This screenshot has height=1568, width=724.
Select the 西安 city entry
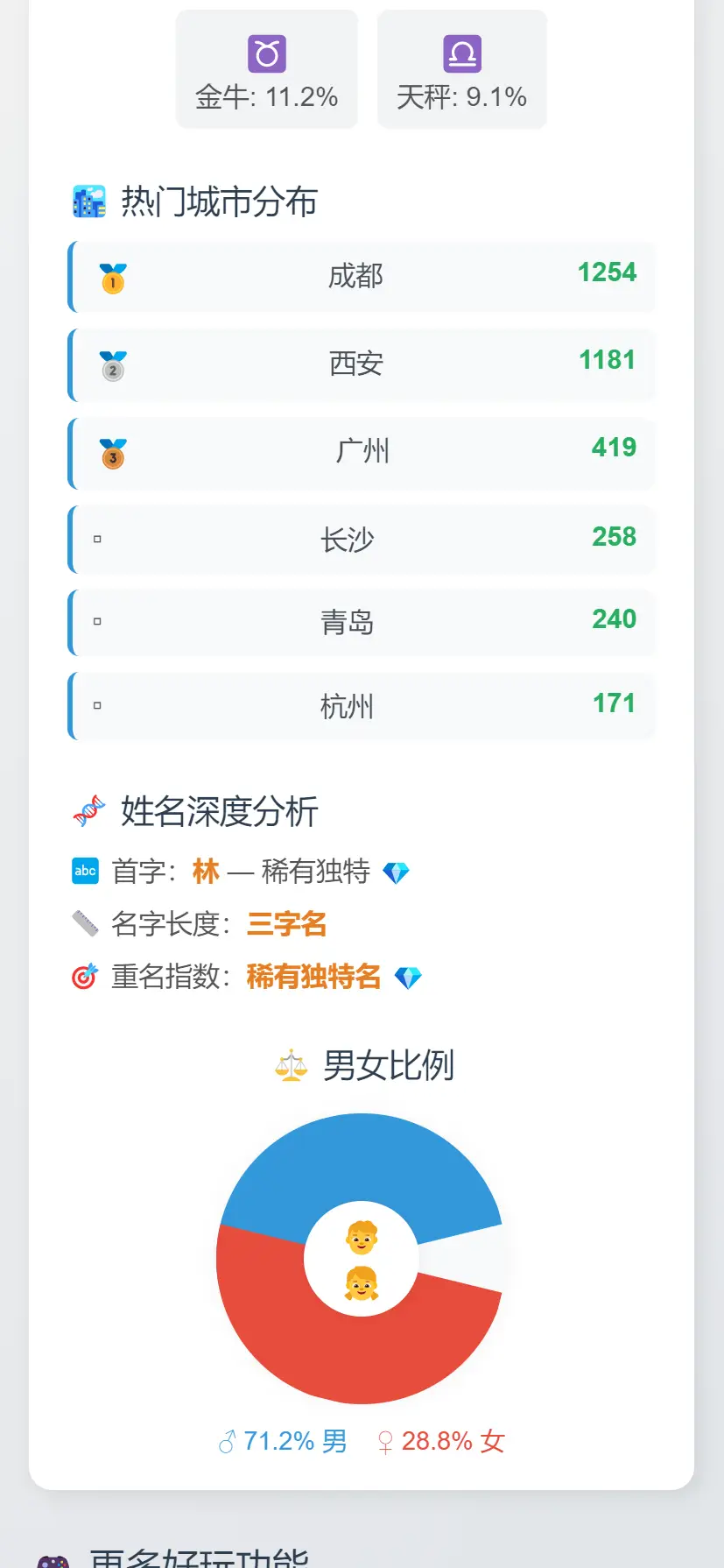361,364
